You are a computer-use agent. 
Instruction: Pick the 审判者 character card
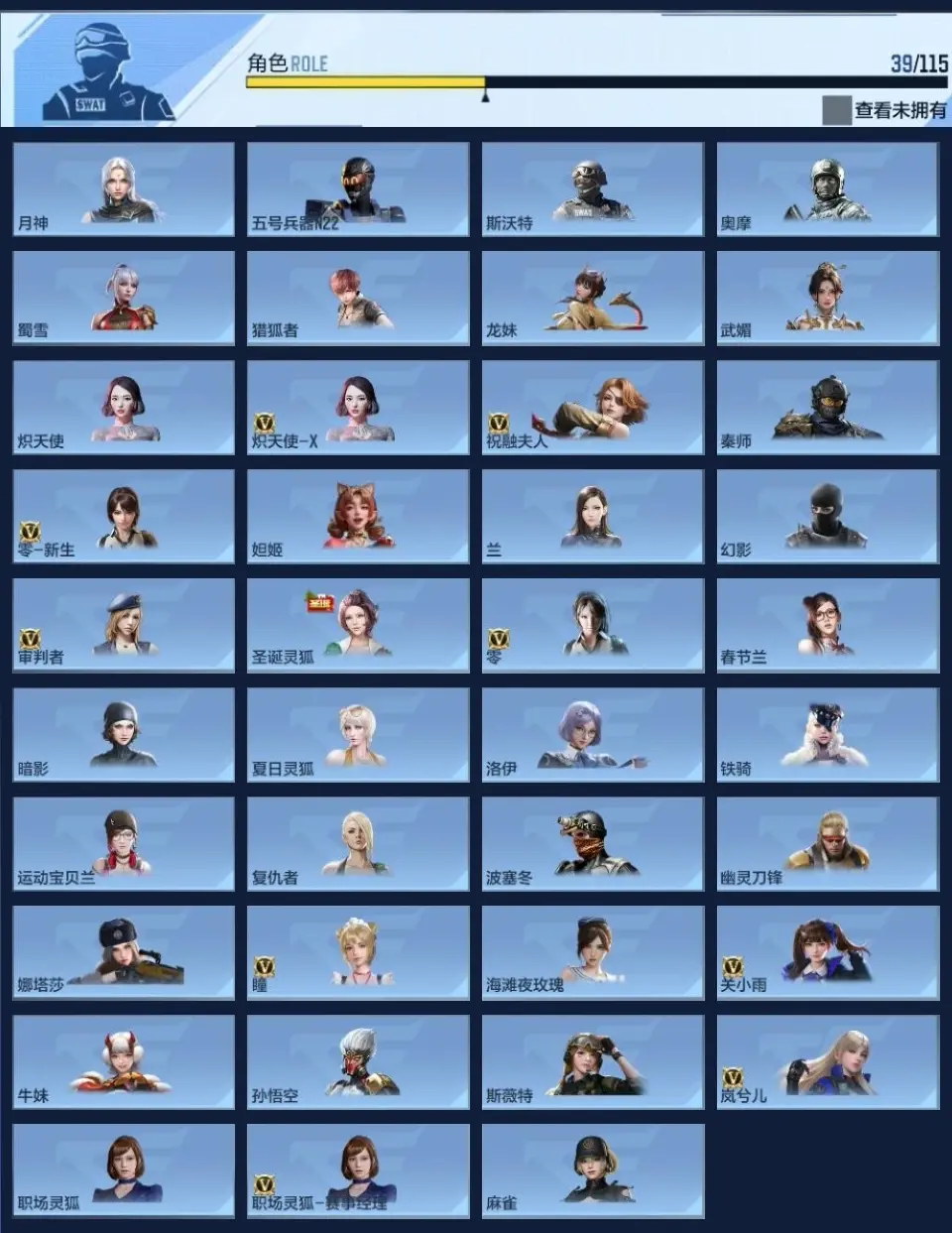(x=124, y=625)
